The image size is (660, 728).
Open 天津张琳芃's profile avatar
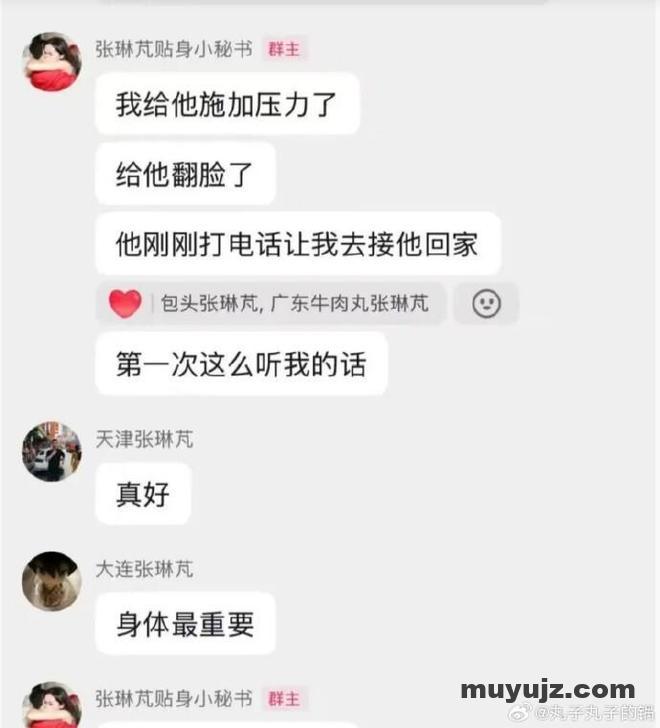(x=51, y=451)
